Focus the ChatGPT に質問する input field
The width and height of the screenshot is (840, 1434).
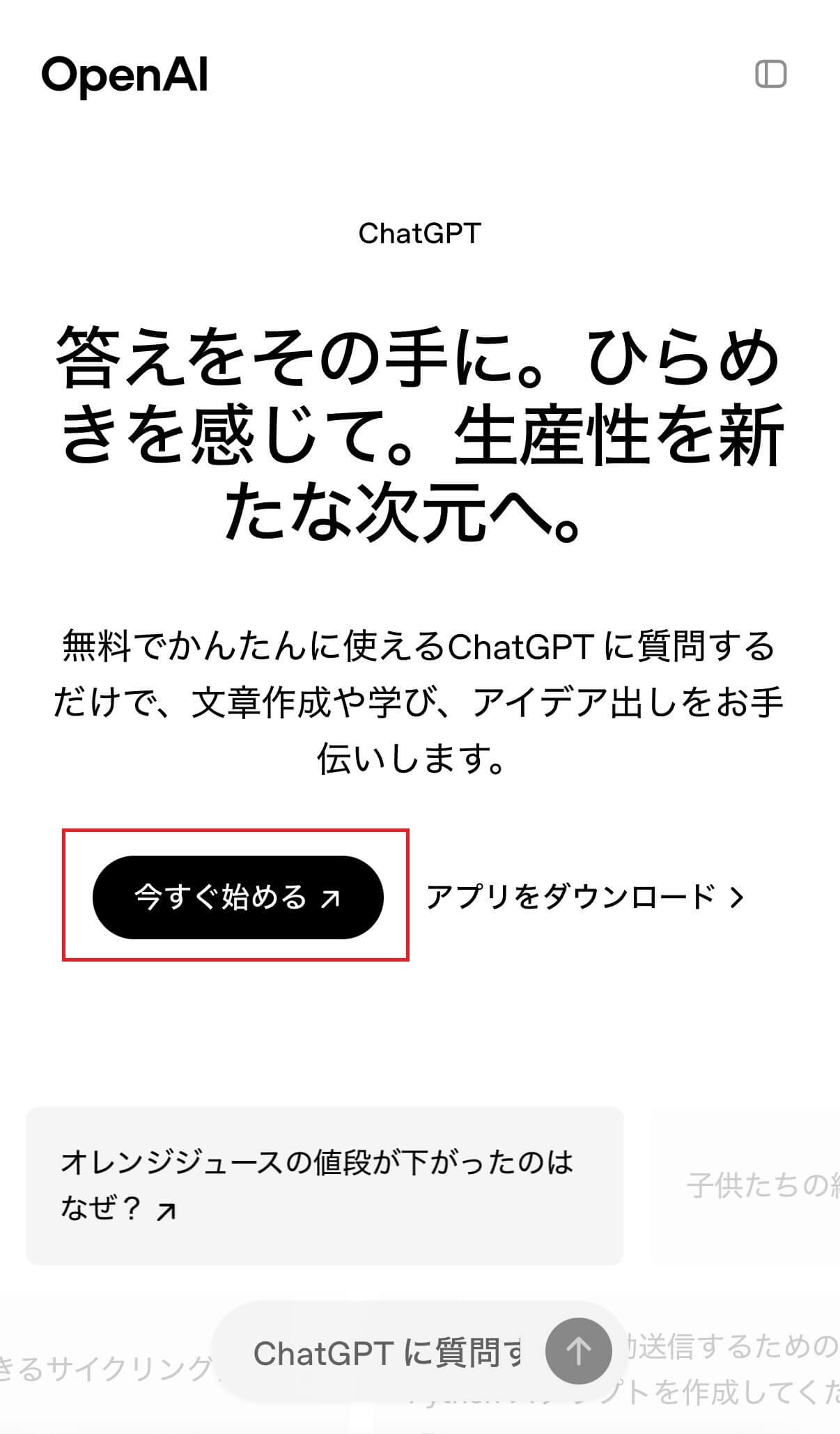[x=387, y=1353]
